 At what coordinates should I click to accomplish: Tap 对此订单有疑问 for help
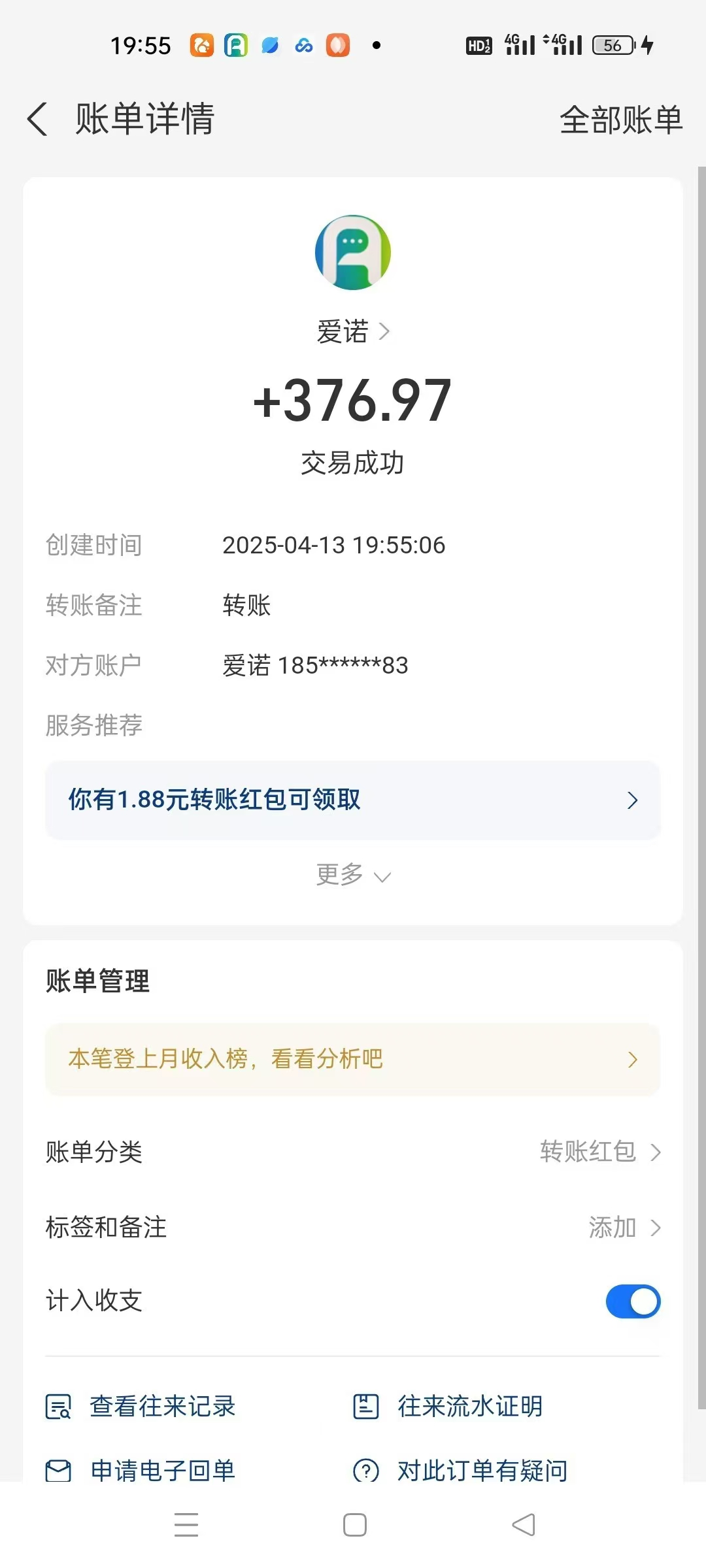[x=460, y=1471]
